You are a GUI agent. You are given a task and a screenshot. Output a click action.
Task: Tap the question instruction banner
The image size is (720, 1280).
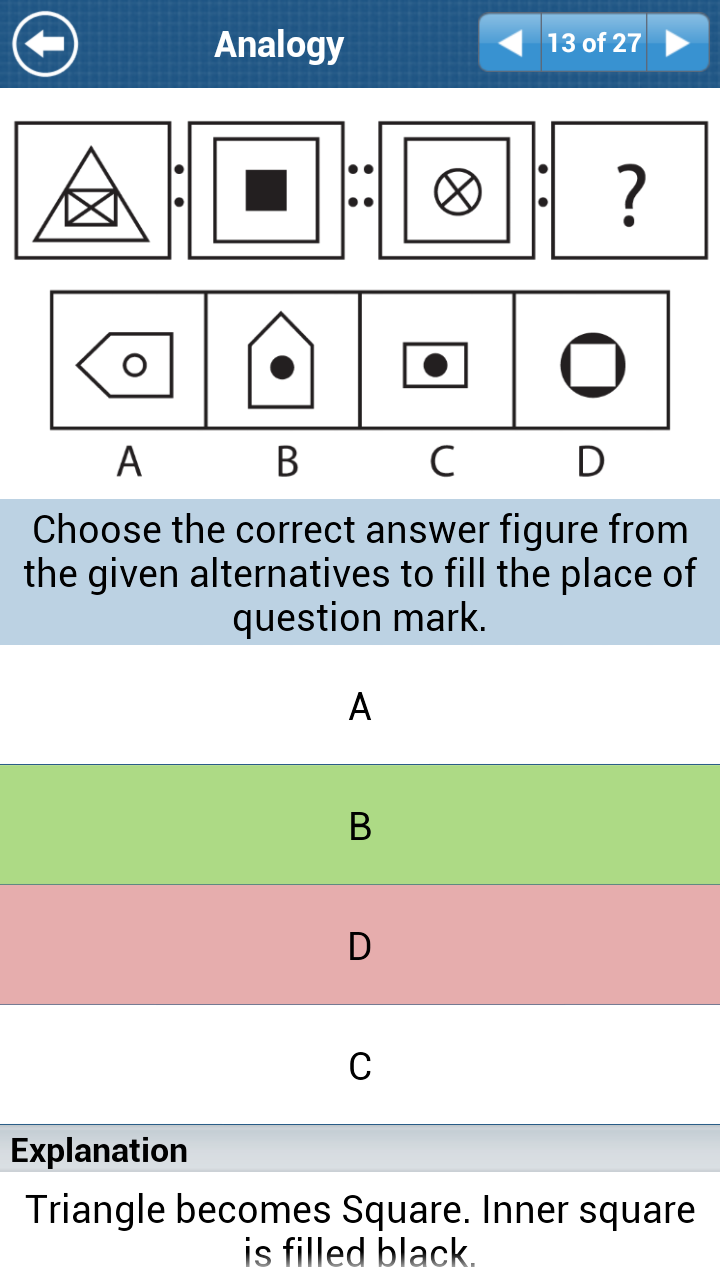pyautogui.click(x=360, y=573)
